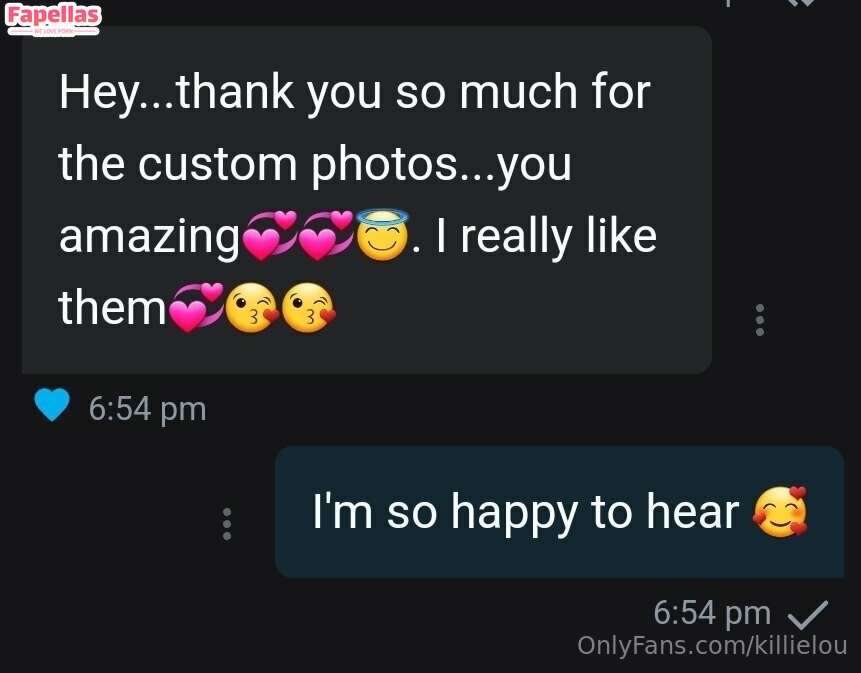Open options for the custom photos message
861x673 pixels.
tap(760, 319)
